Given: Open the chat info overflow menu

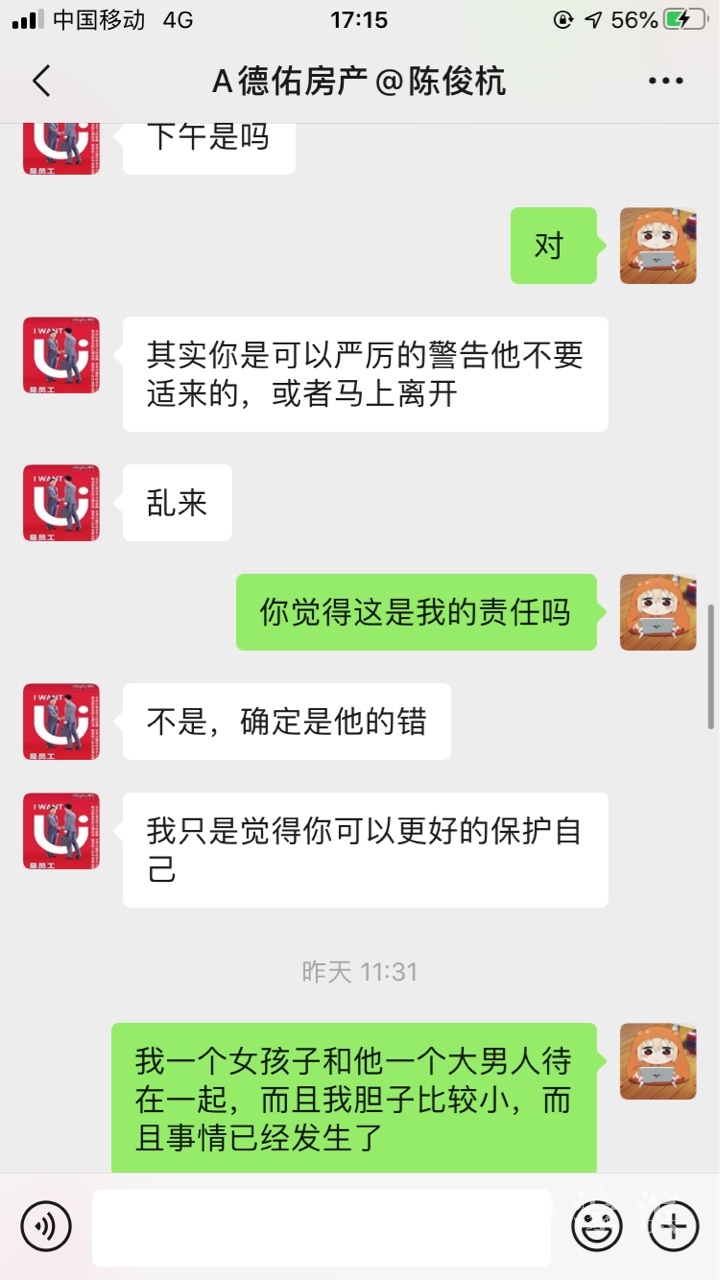Looking at the screenshot, I should coord(665,81).
